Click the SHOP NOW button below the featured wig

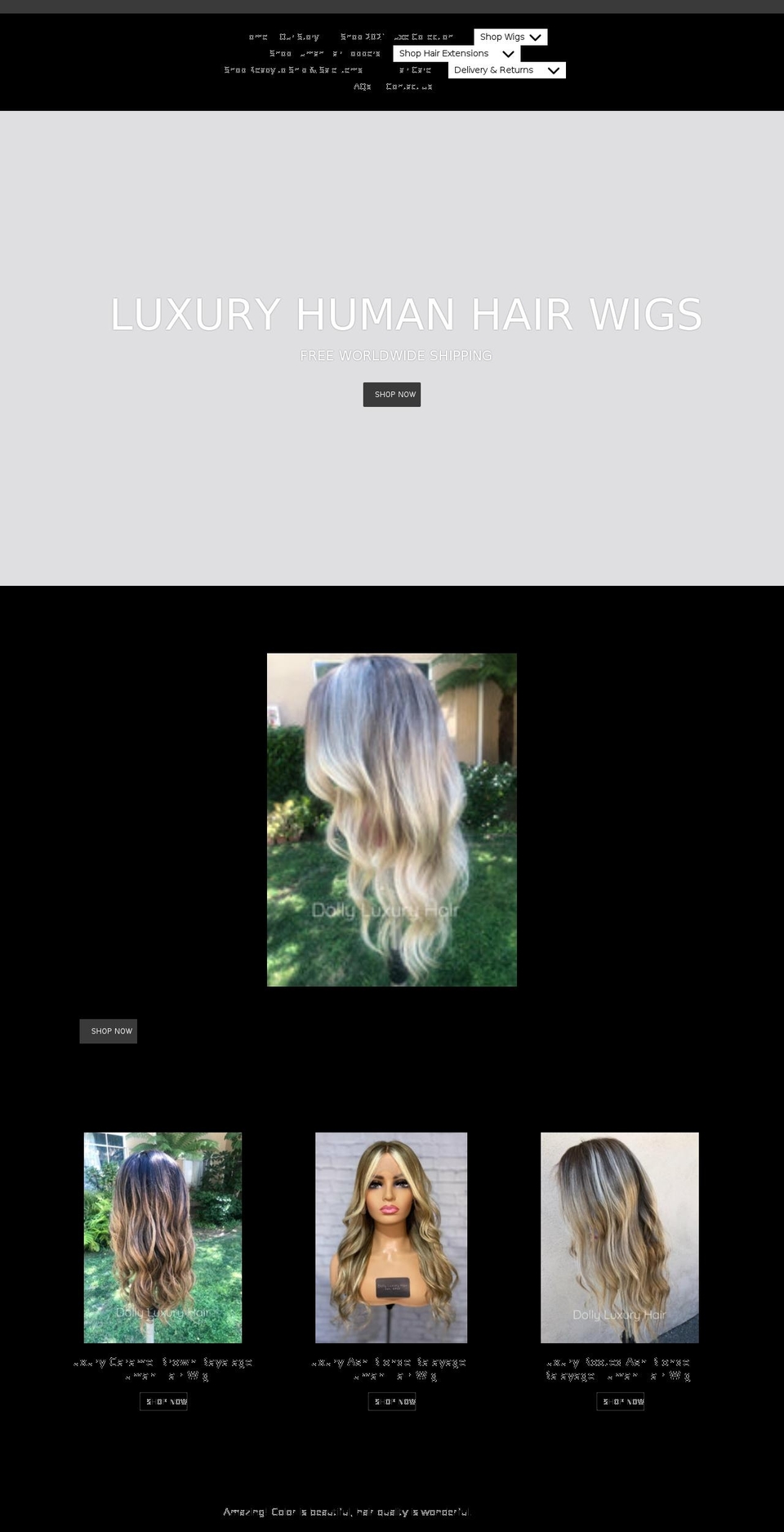tap(108, 1030)
